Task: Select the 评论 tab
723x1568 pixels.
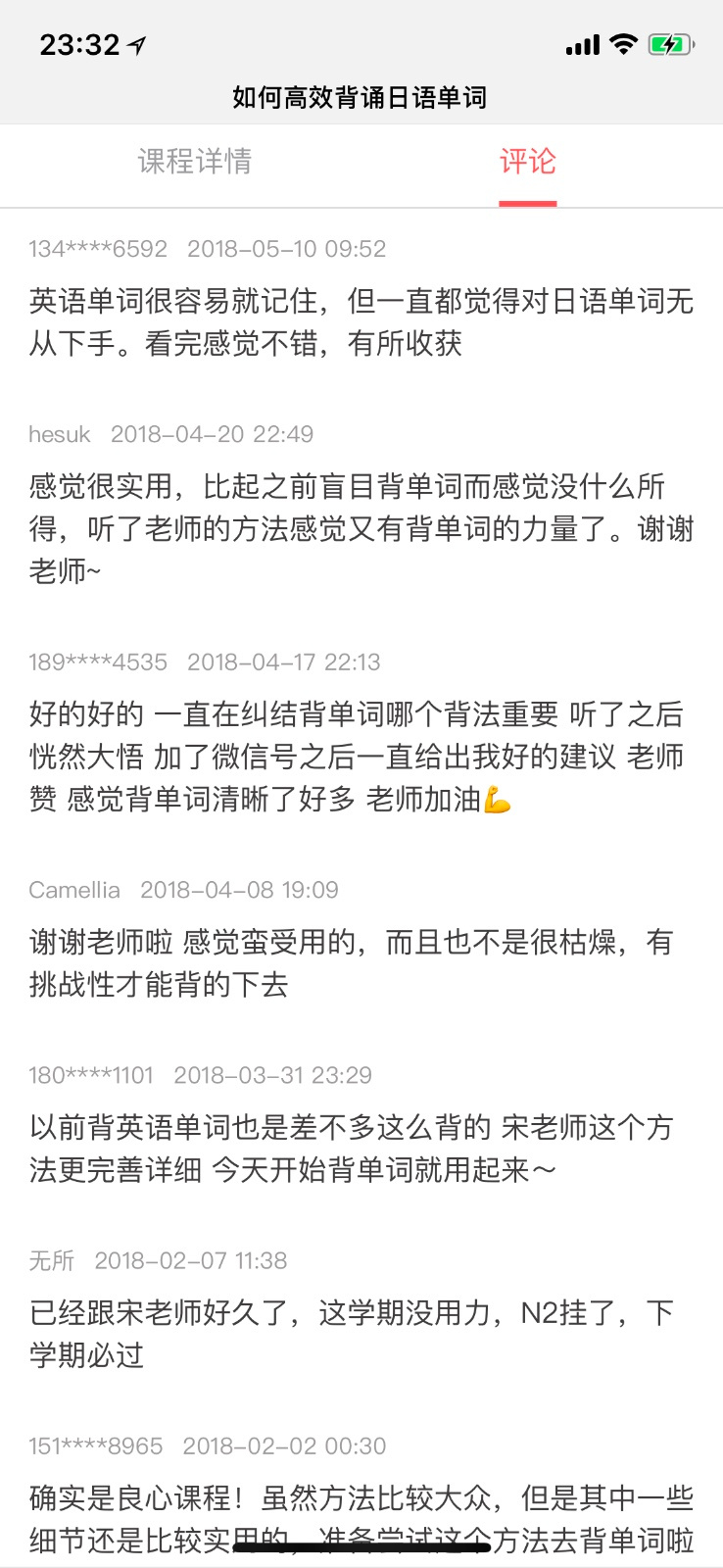Action: 527,162
